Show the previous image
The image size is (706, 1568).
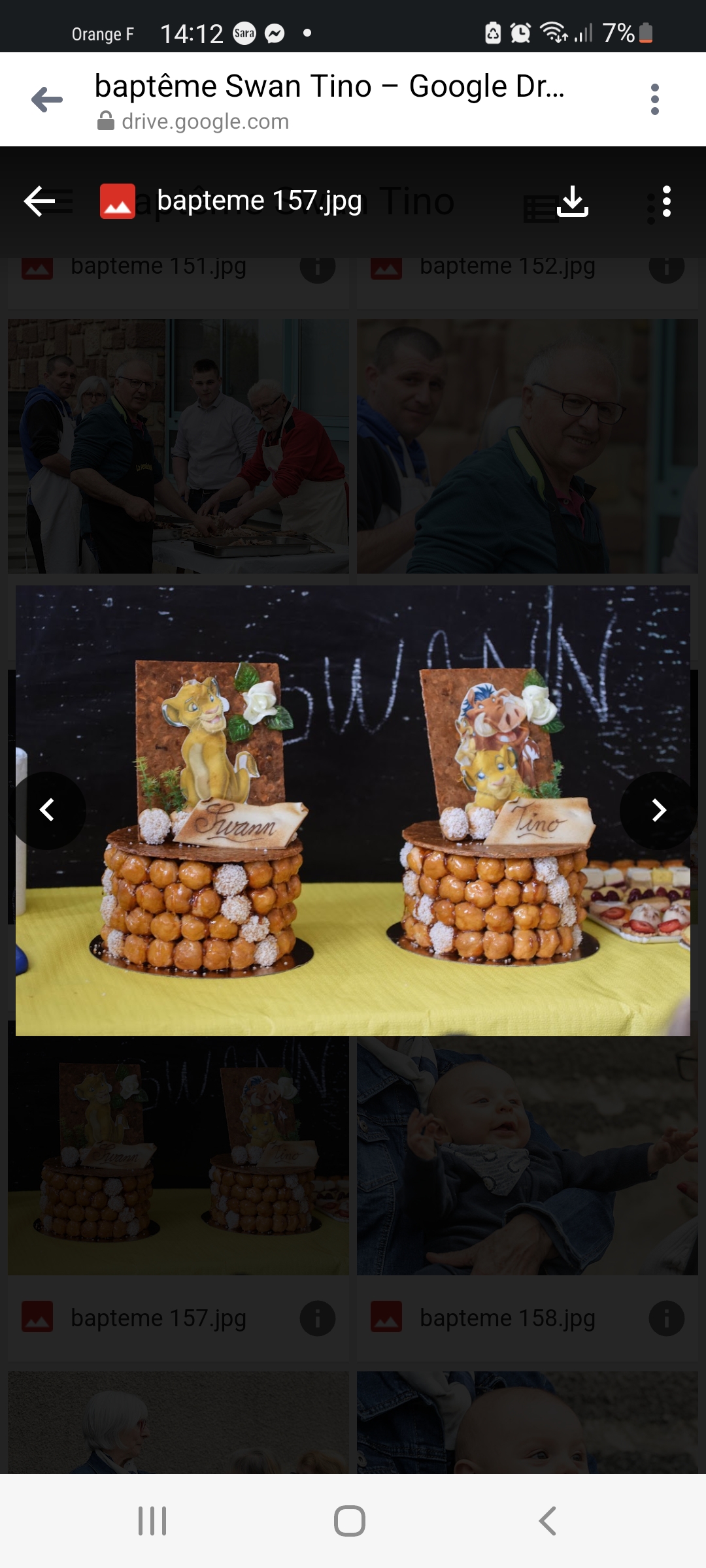tap(47, 810)
